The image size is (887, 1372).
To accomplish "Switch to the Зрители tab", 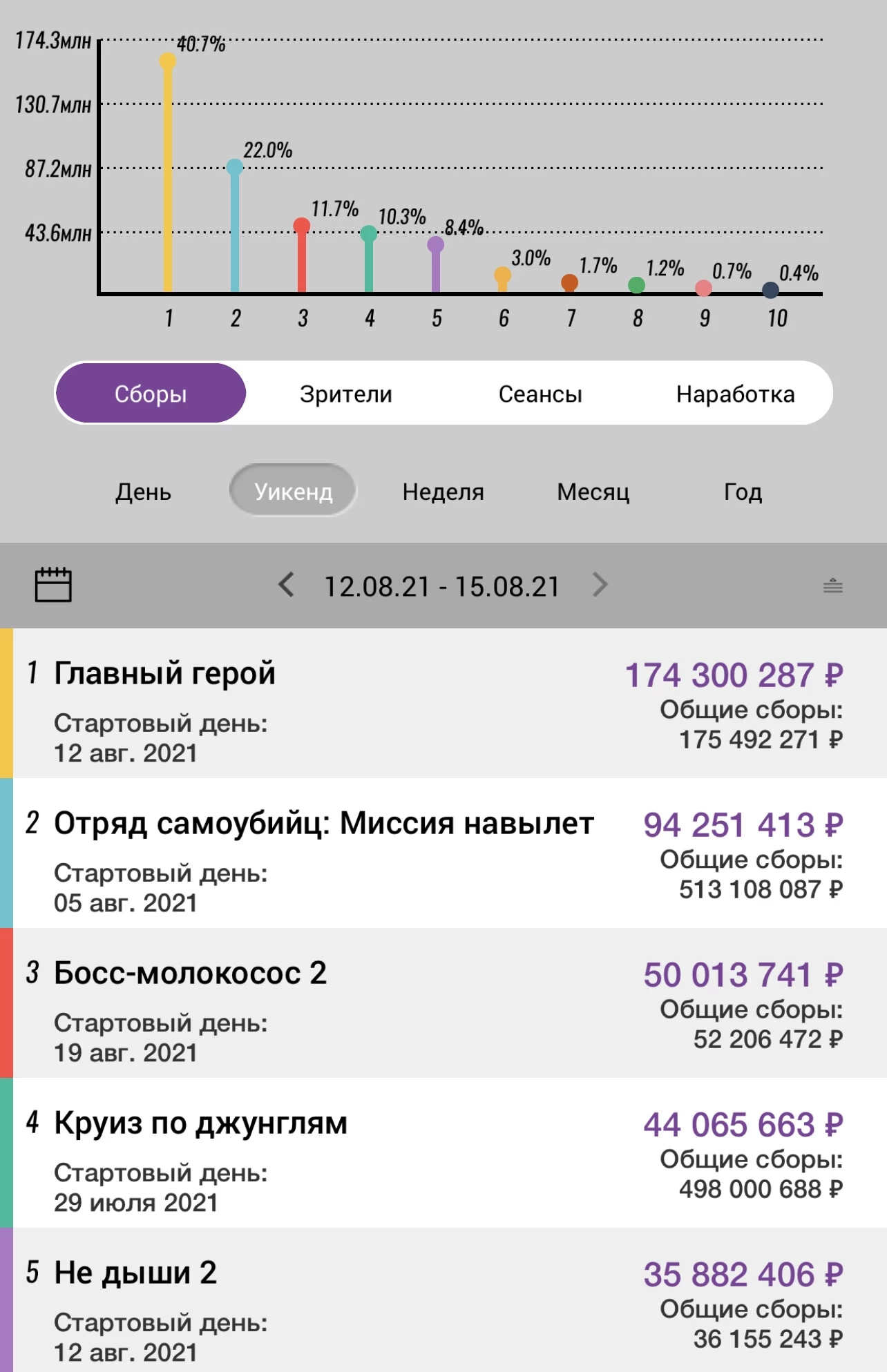I will coord(345,394).
